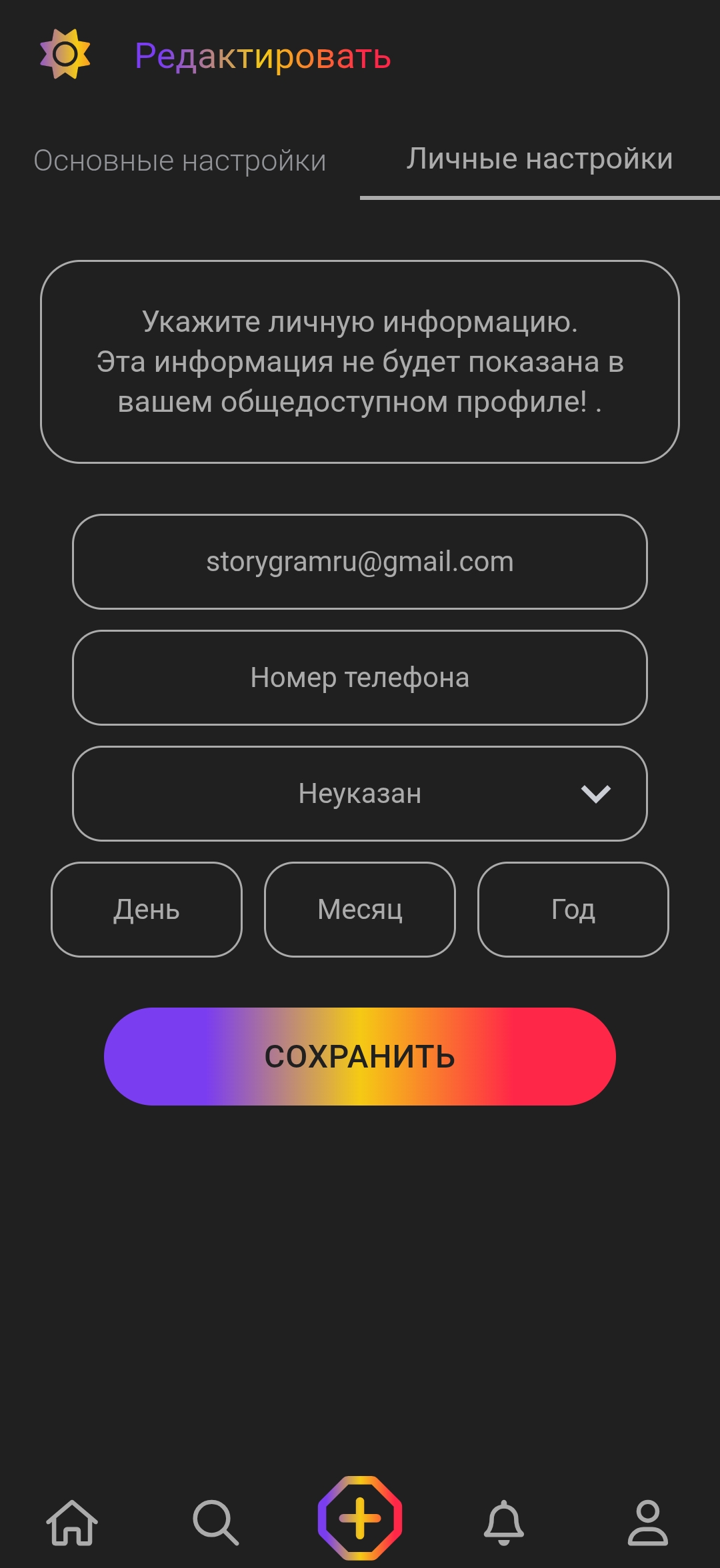The image size is (720, 1568).
Task: Open the profile tab
Action: tap(647, 1522)
